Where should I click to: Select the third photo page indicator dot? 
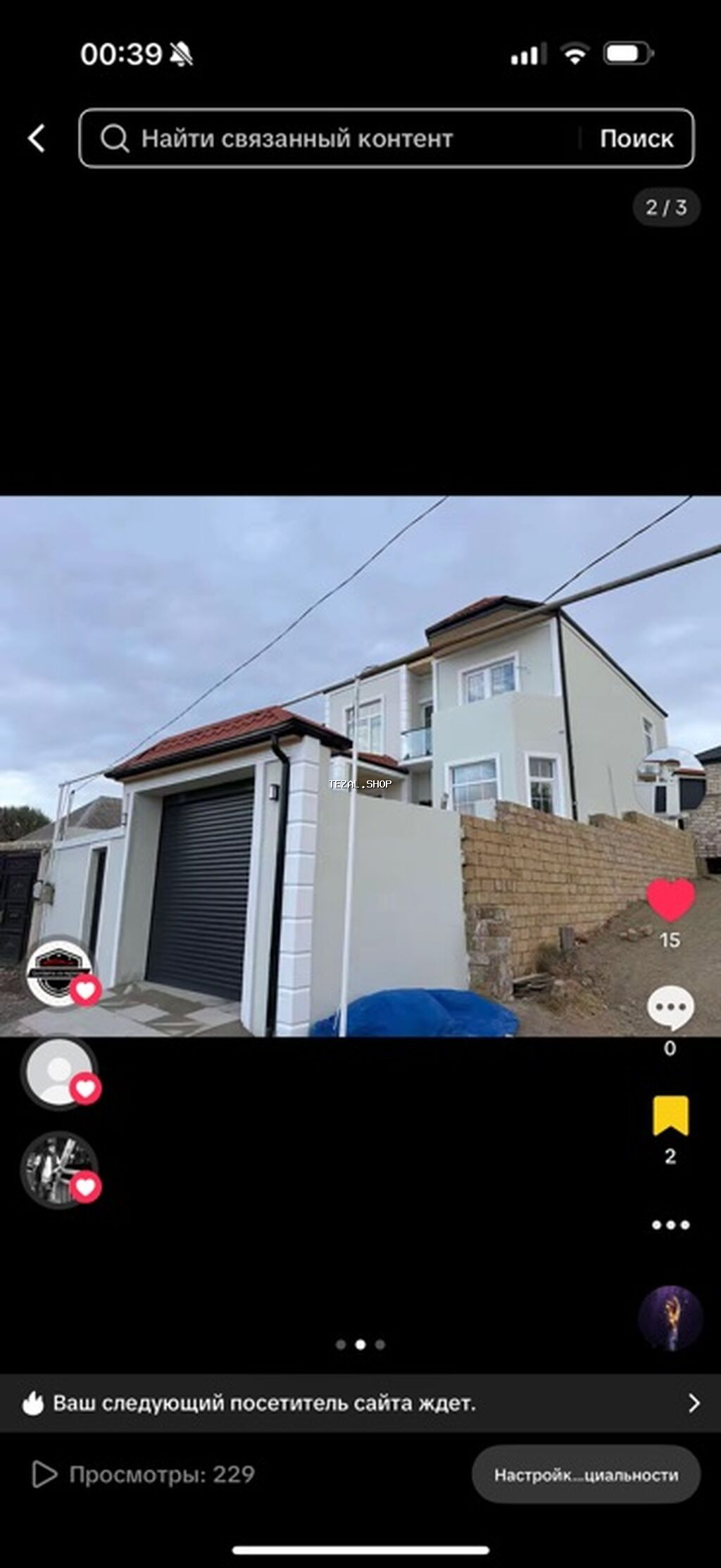coord(380,1344)
